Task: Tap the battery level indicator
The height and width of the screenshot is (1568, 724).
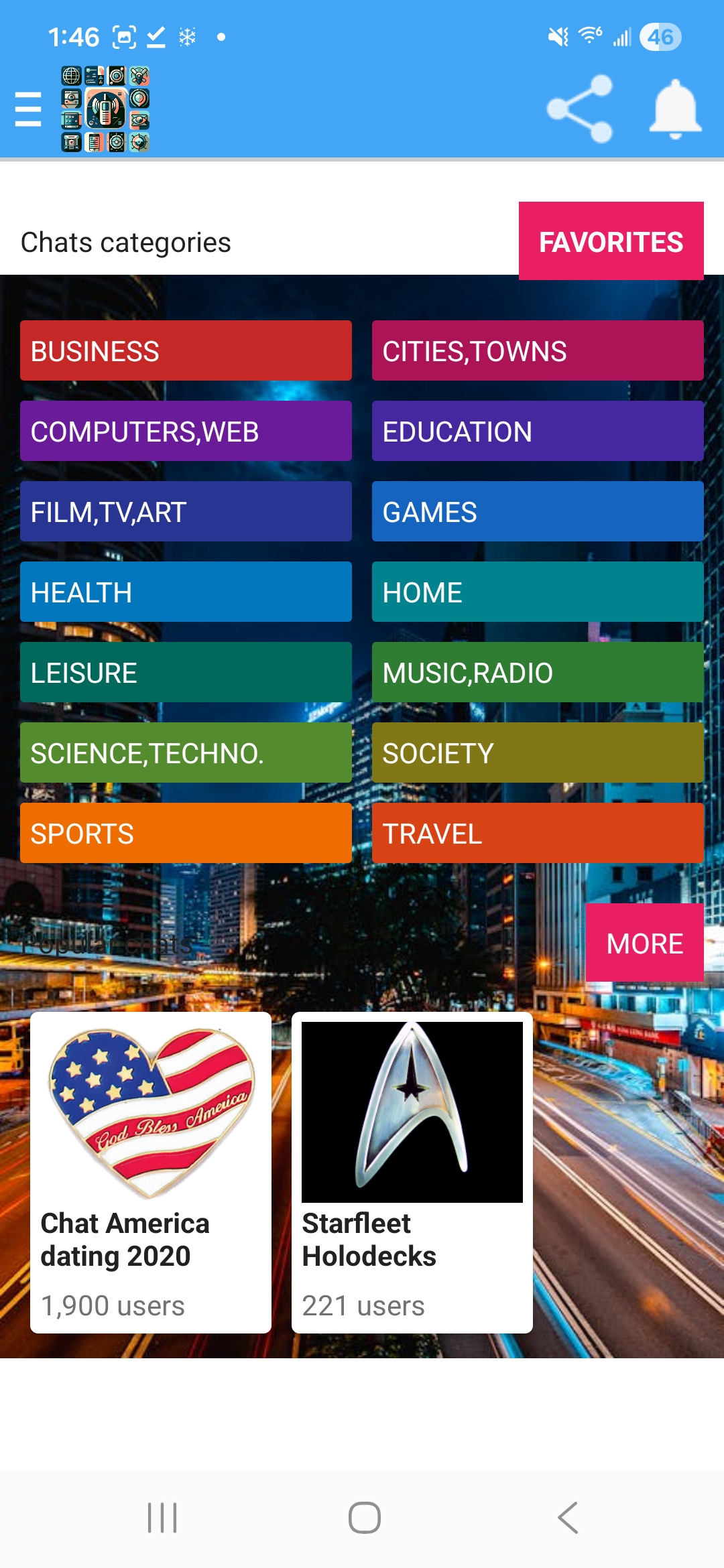Action: coord(660,38)
